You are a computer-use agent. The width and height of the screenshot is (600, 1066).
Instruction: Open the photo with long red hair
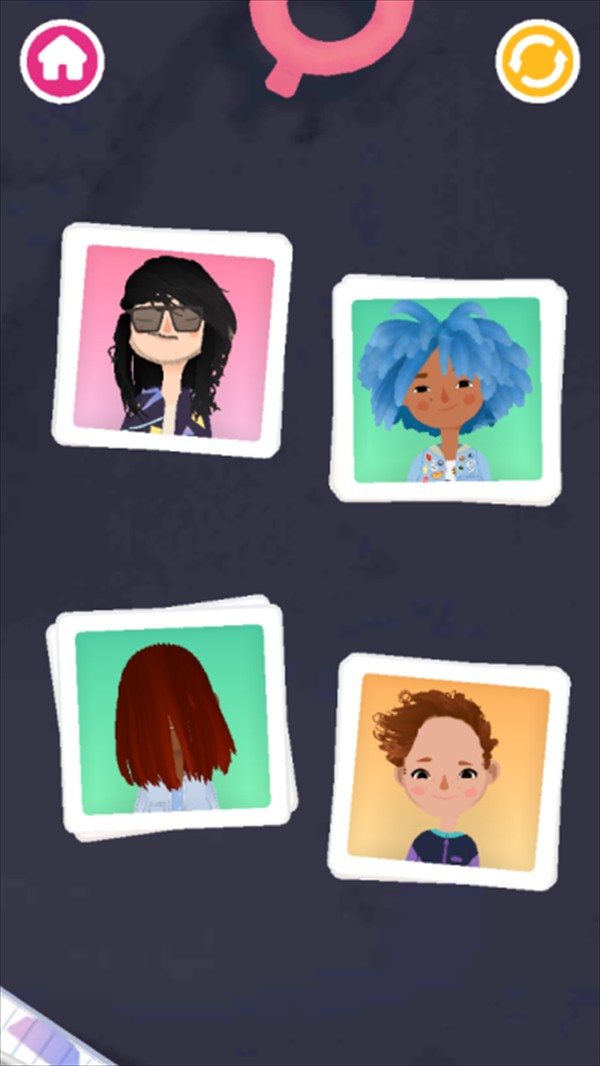pyautogui.click(x=172, y=718)
